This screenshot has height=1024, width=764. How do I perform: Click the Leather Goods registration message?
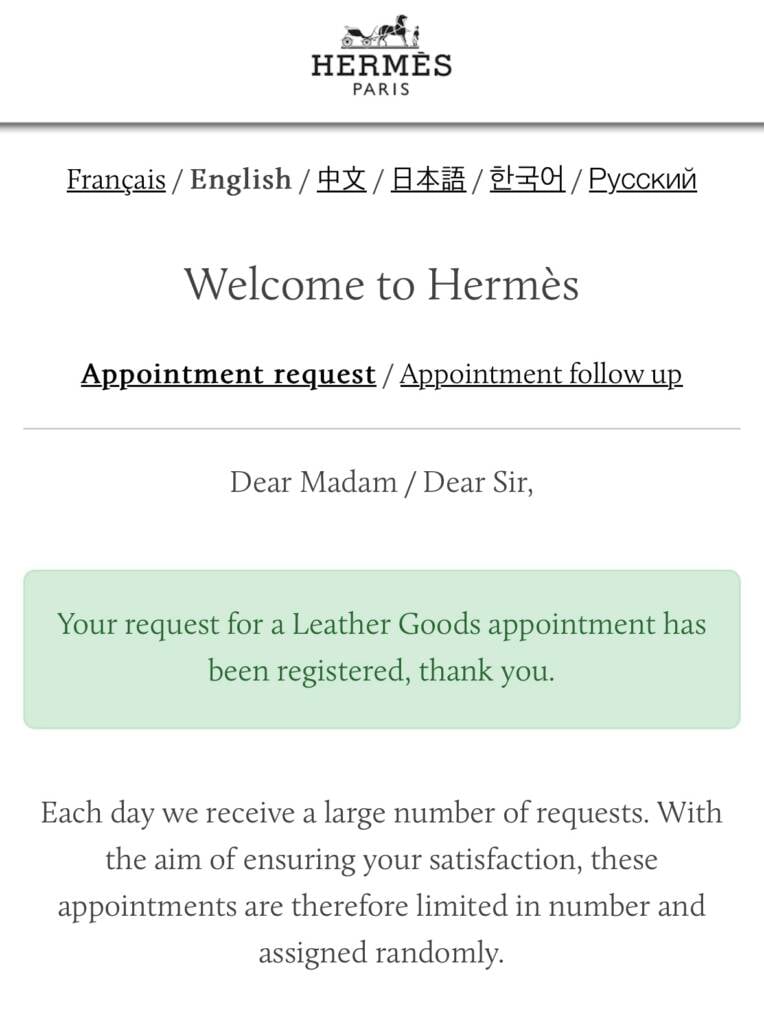382,624
